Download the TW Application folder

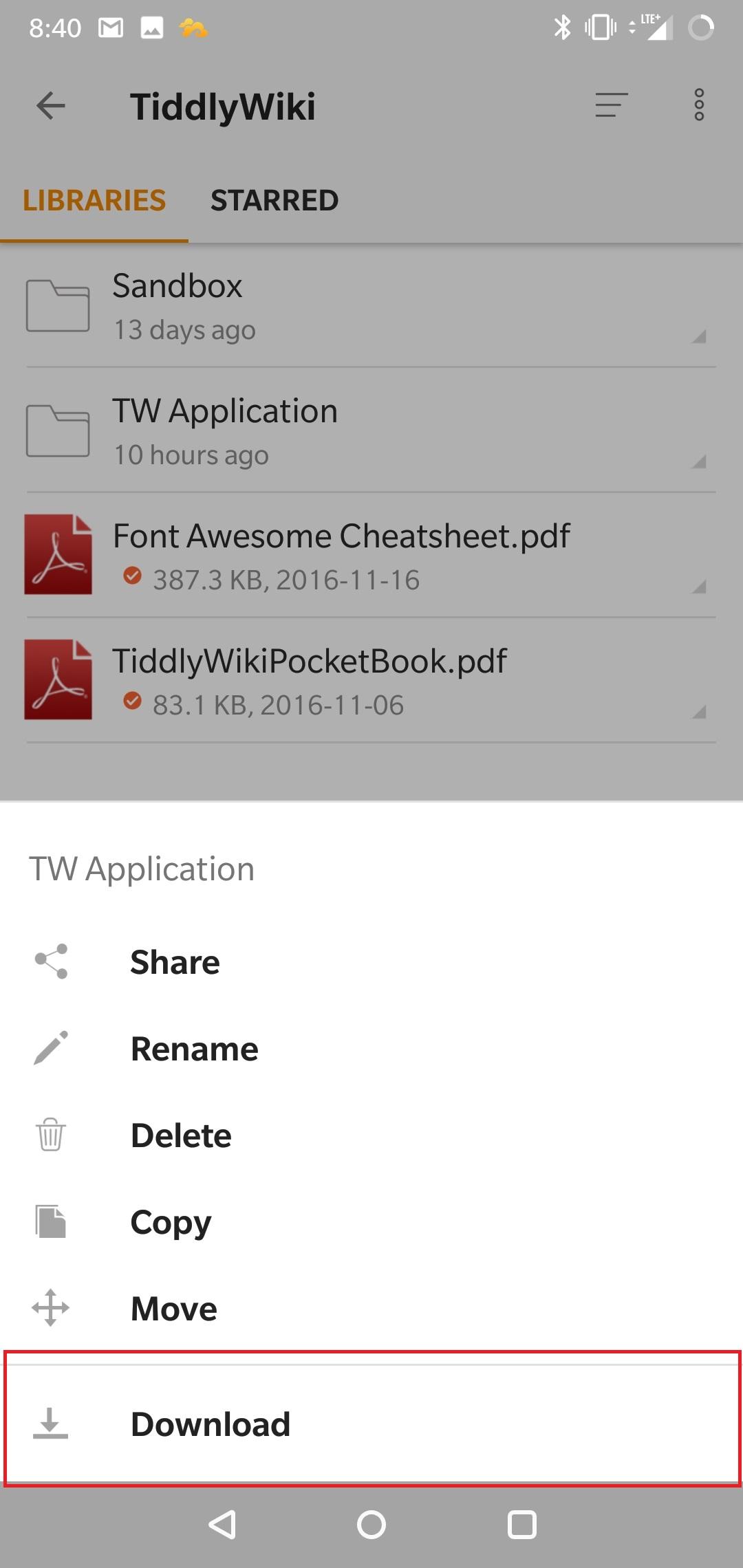pyautogui.click(x=371, y=1424)
